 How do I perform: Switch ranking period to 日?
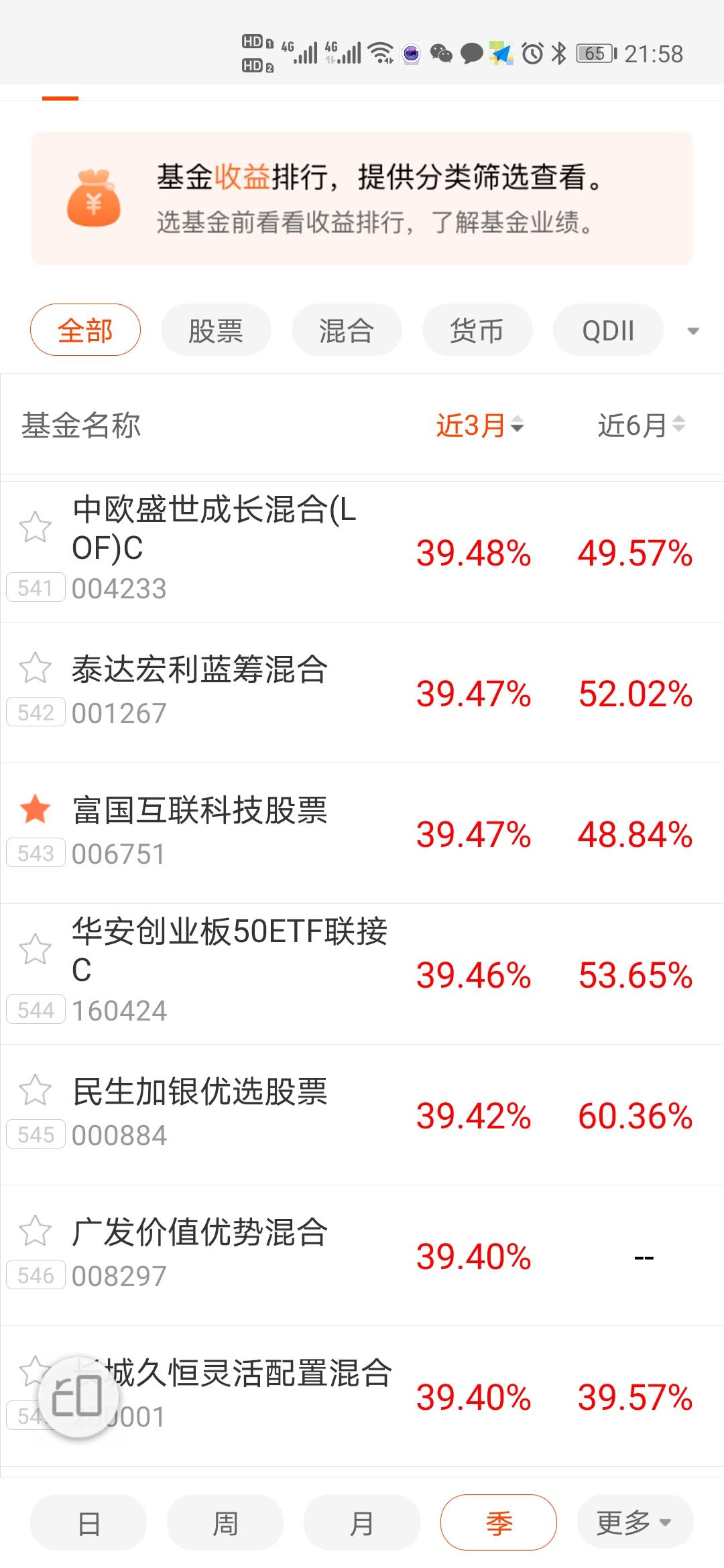click(88, 1522)
